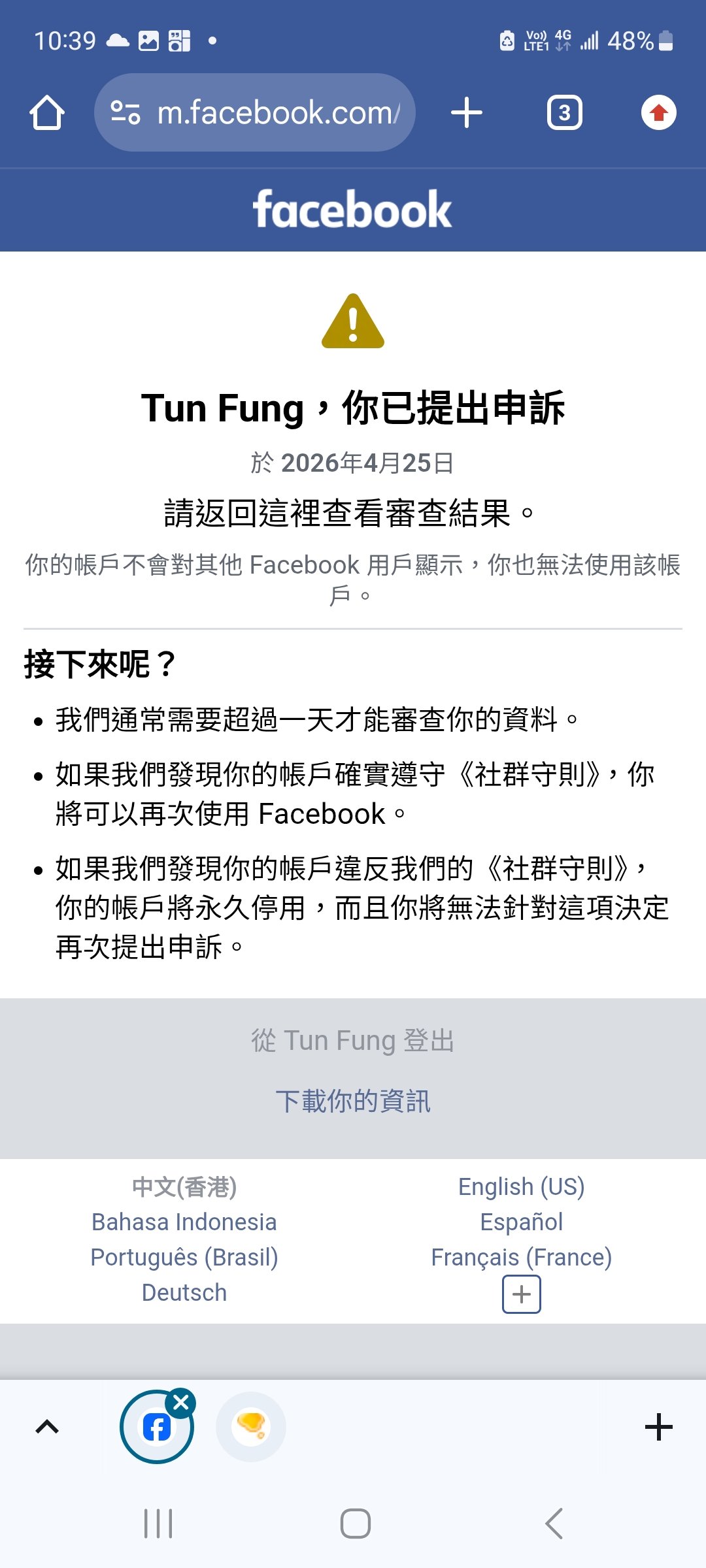706x1568 pixels.
Task: Tap 下載你的資訊 to download your information
Action: [x=353, y=1102]
